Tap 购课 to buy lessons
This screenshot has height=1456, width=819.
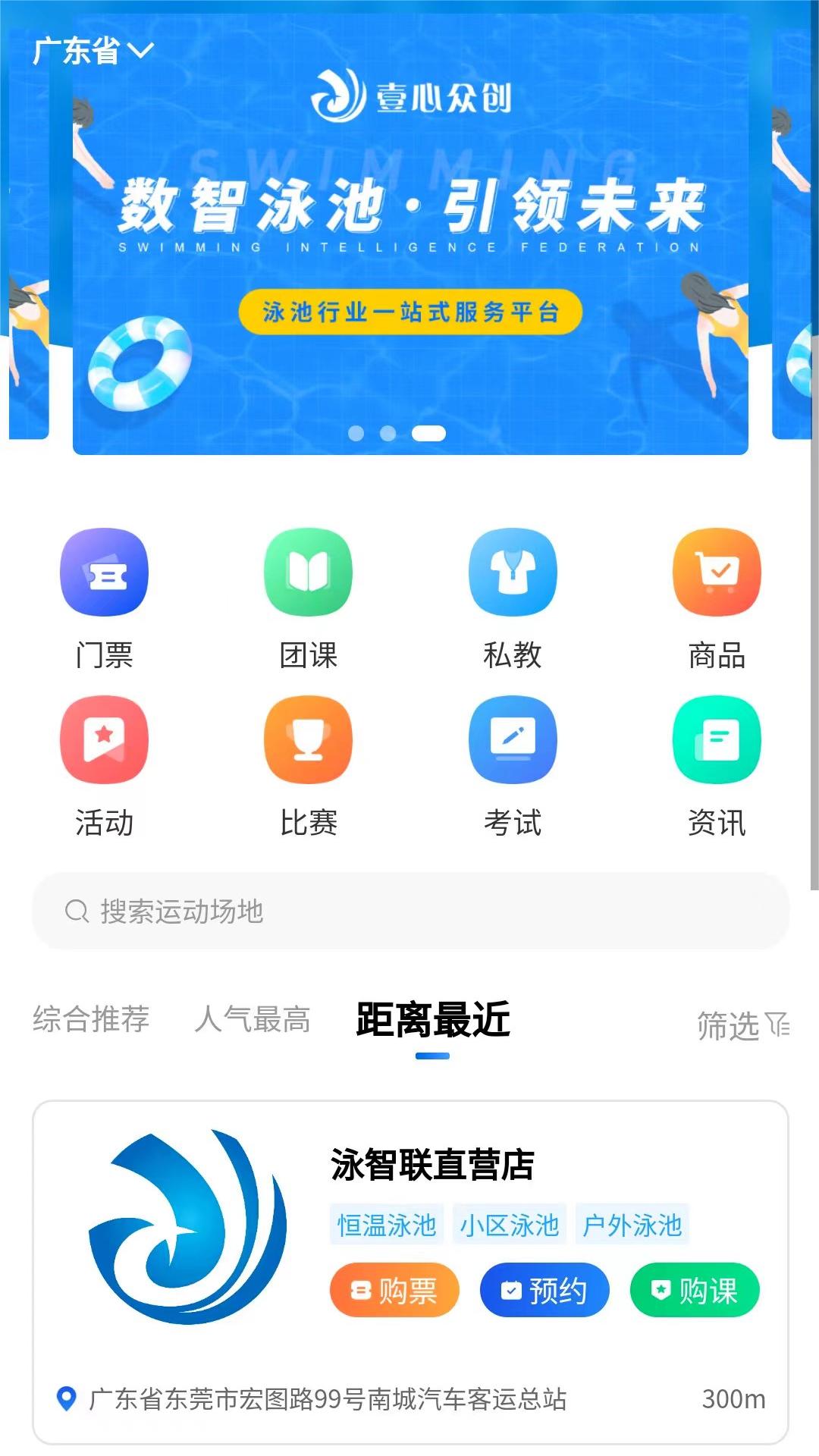pos(695,1290)
